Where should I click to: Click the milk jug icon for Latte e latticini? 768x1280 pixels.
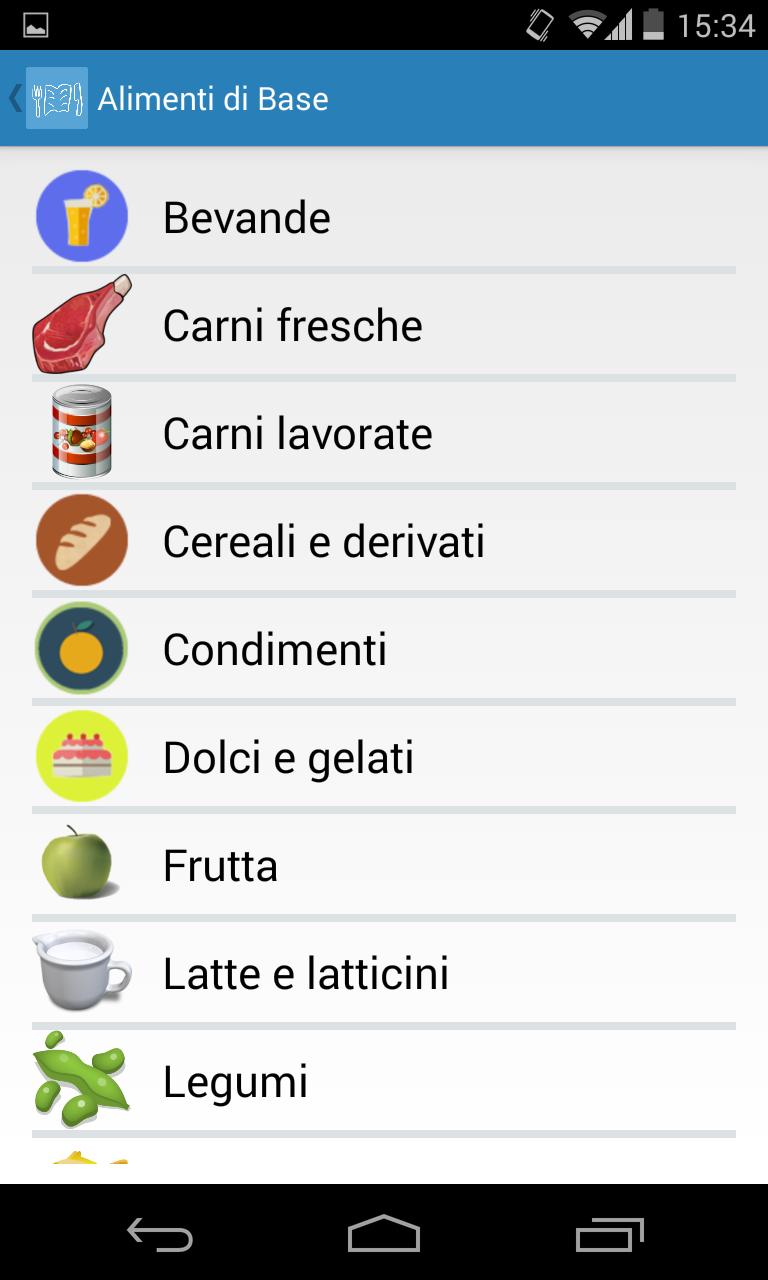[x=81, y=973]
